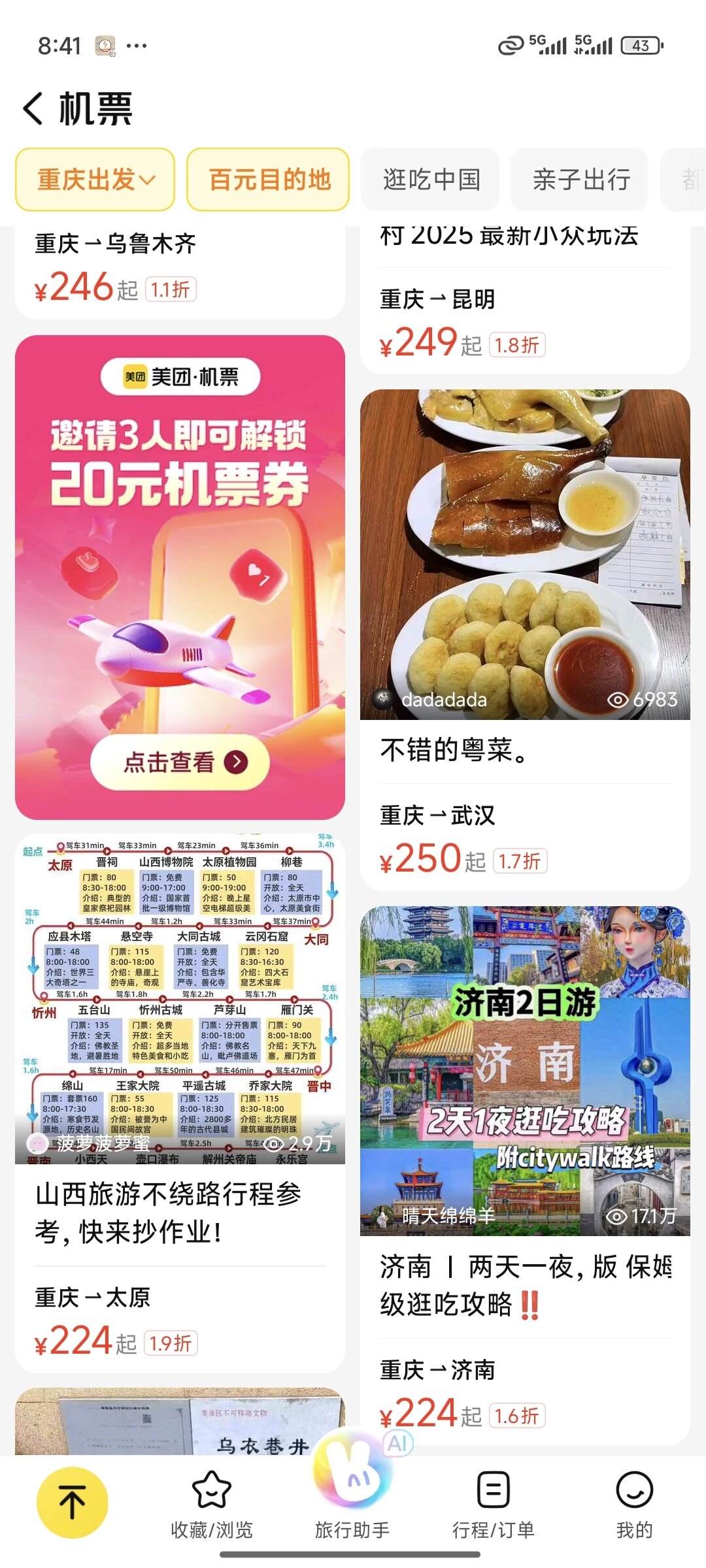Screen dimensions: 706x1568
Task: Switch to the 亲子出行 tab
Action: click(580, 180)
